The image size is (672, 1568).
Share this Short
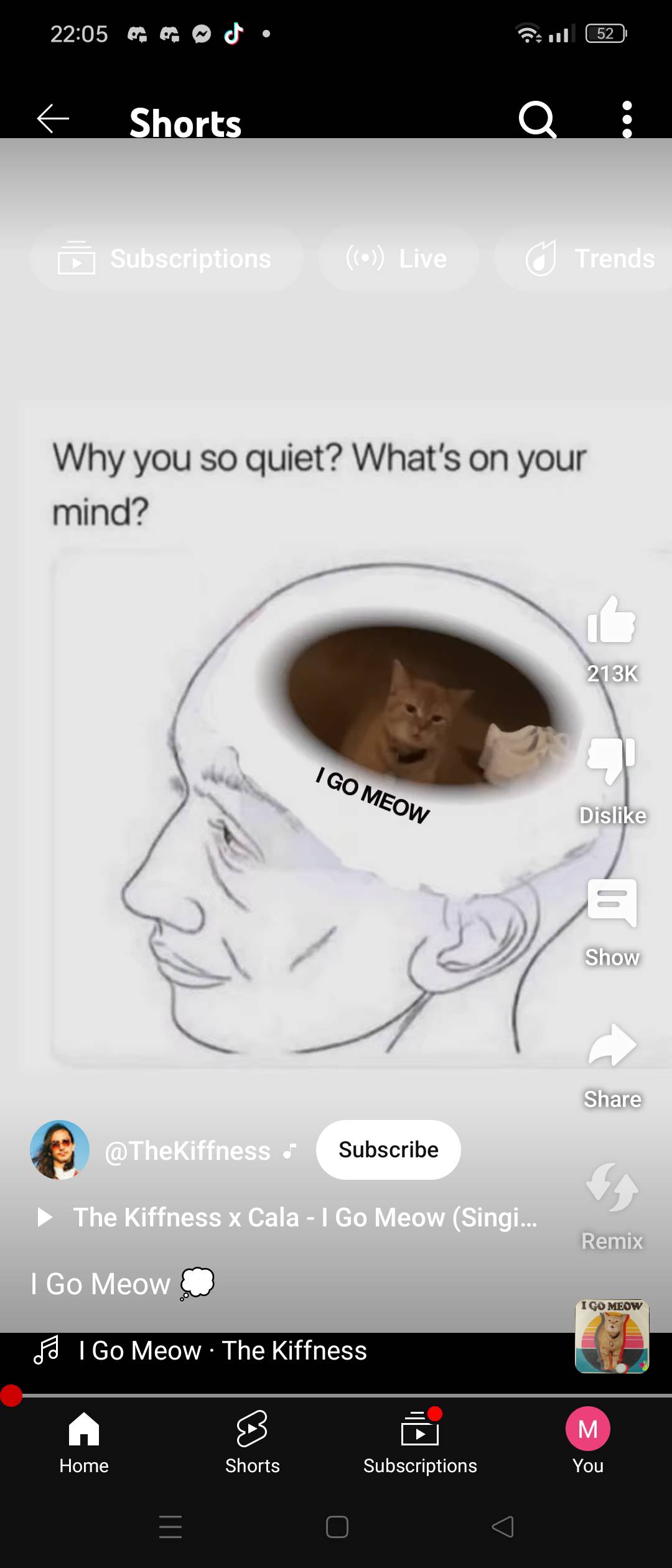tap(612, 1047)
